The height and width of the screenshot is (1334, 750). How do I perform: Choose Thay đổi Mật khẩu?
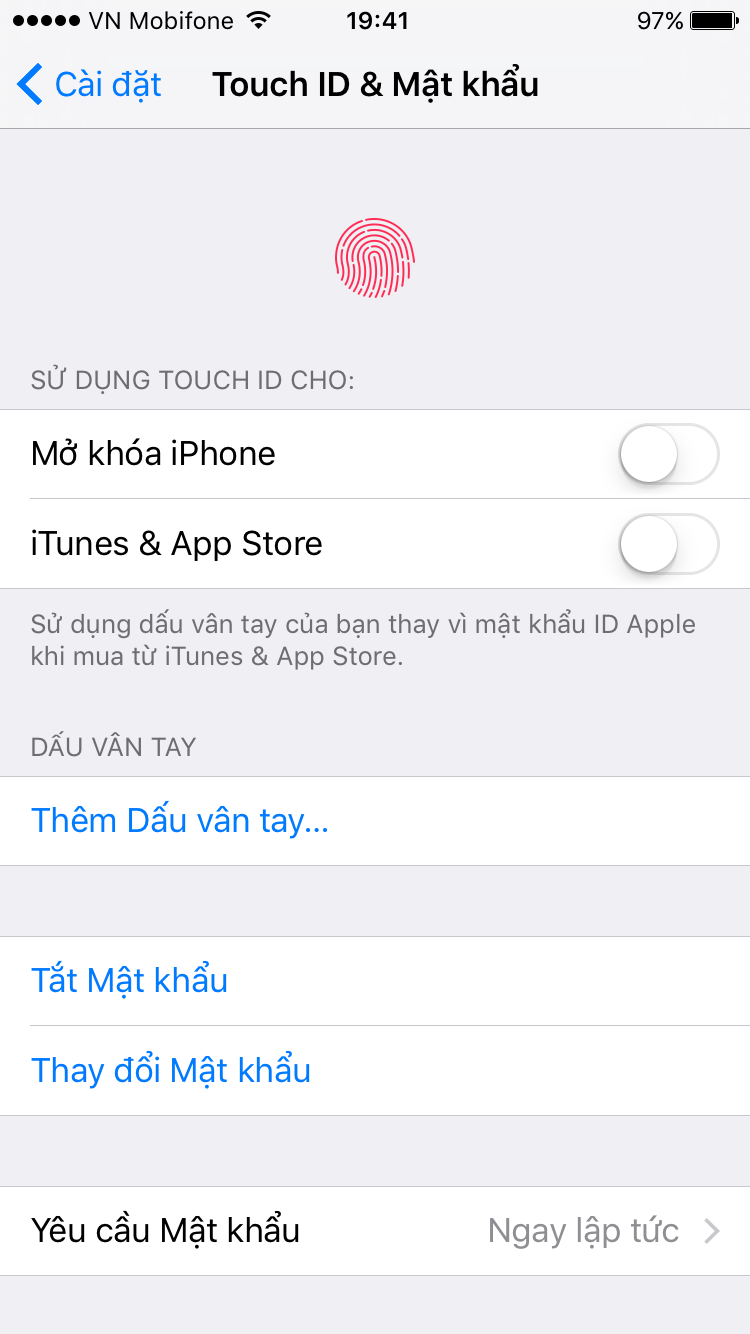[375, 1071]
